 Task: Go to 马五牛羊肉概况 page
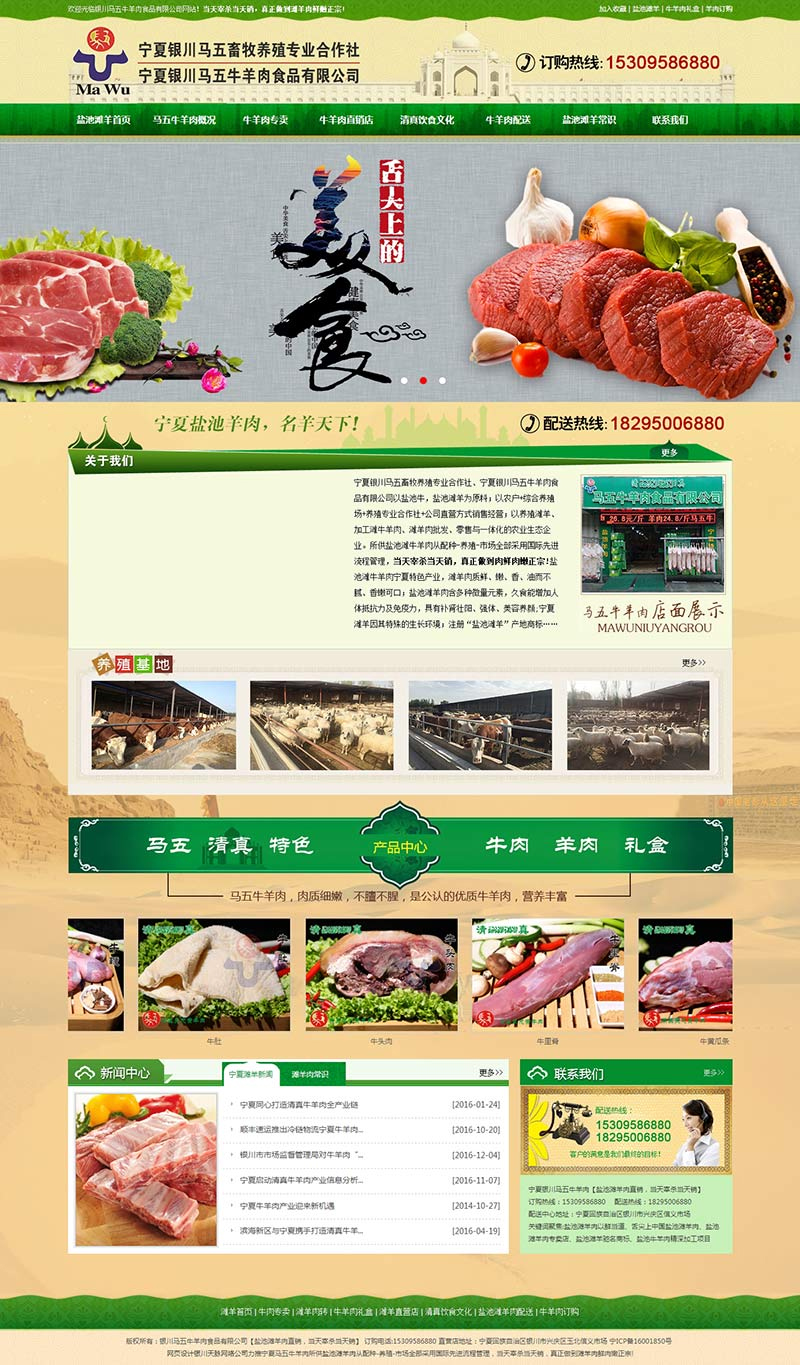184,120
